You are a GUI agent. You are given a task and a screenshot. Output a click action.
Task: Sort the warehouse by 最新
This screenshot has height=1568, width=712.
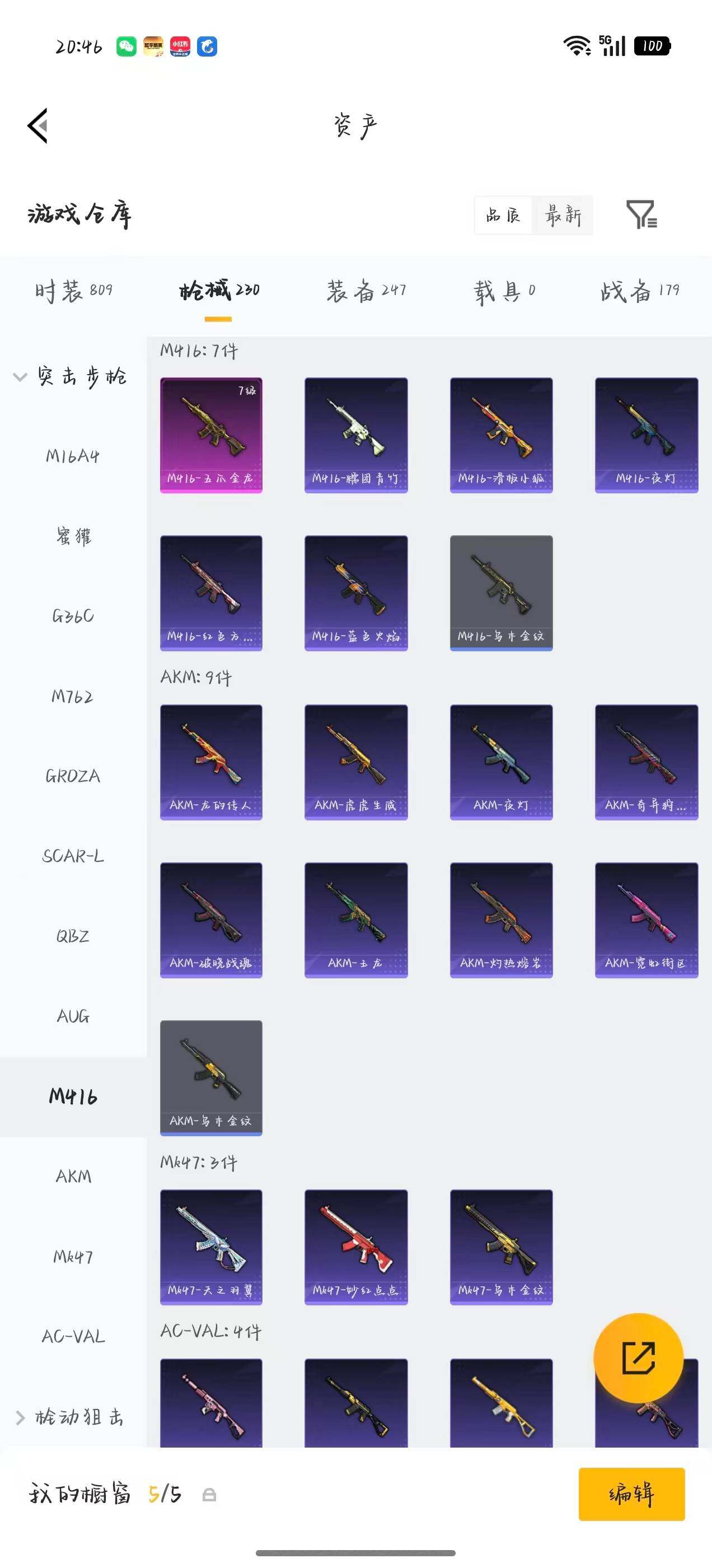click(563, 215)
